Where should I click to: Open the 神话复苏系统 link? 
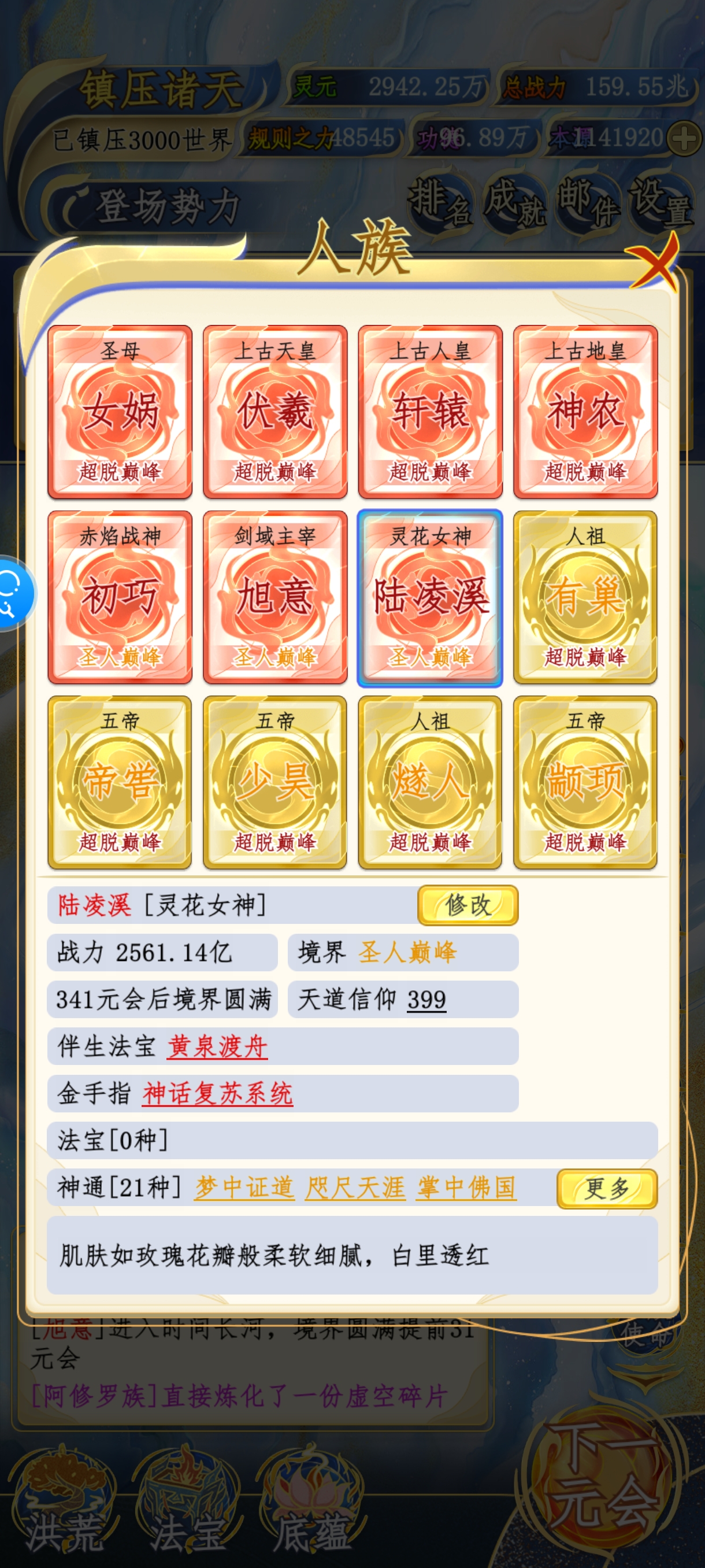tap(217, 1094)
